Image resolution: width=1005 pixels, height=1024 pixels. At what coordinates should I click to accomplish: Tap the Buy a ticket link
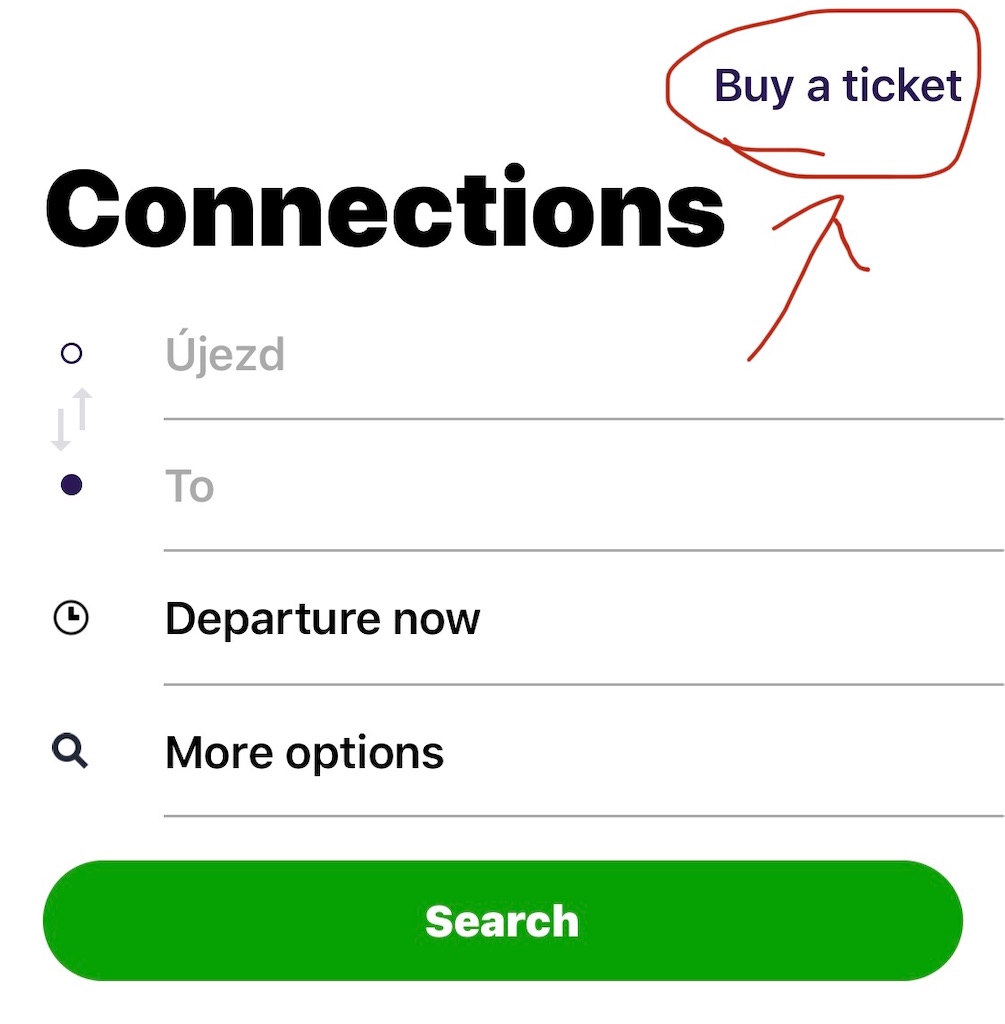coord(837,87)
